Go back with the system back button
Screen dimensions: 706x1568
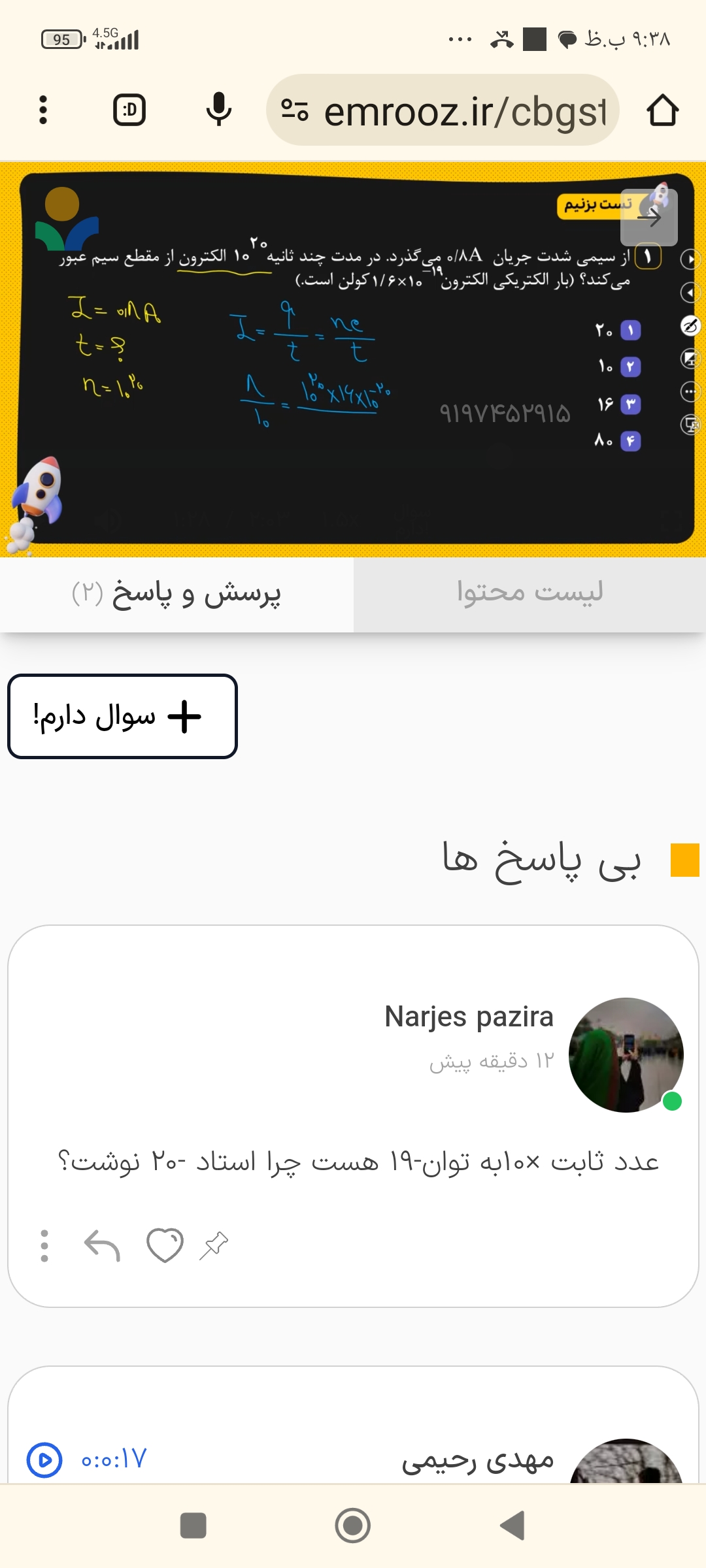(513, 1526)
